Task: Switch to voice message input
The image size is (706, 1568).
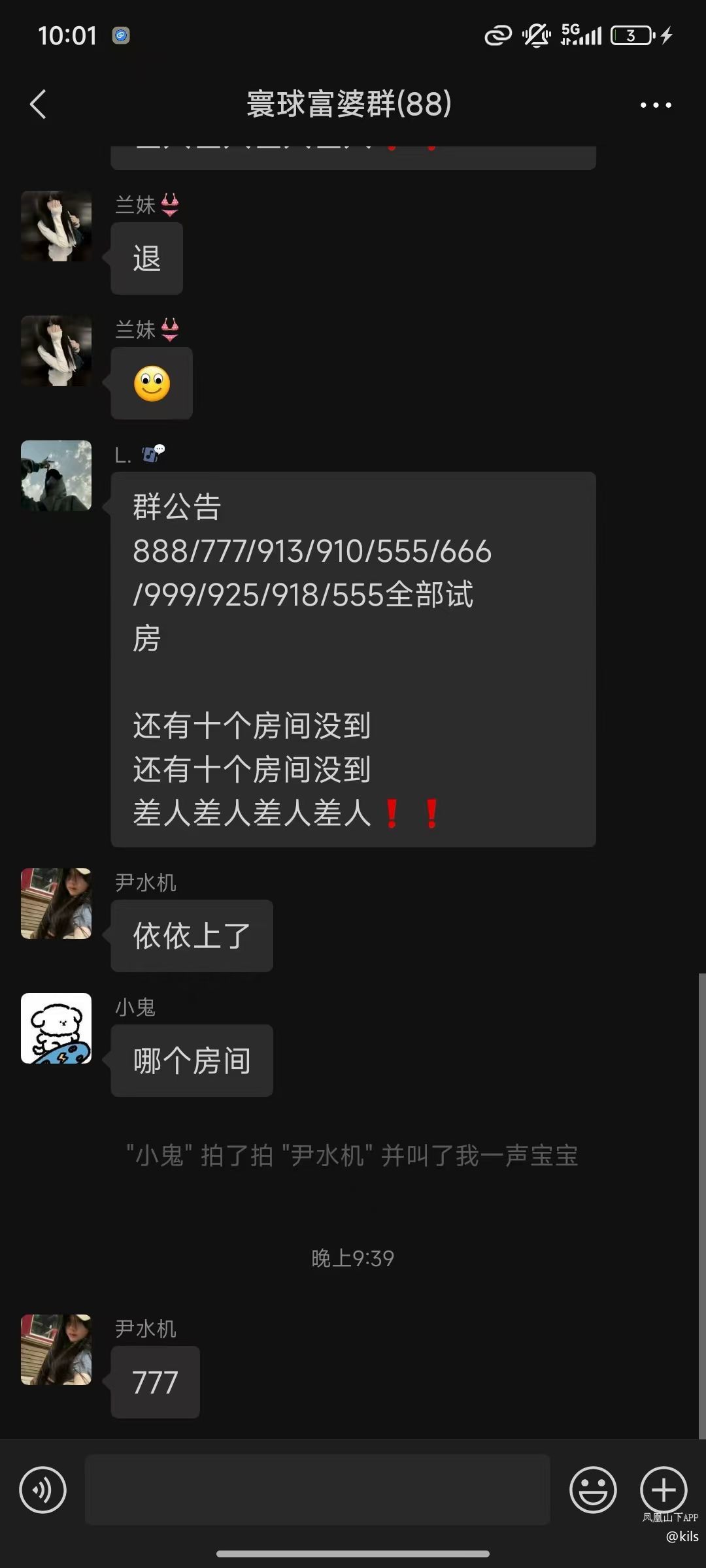Action: click(43, 1490)
